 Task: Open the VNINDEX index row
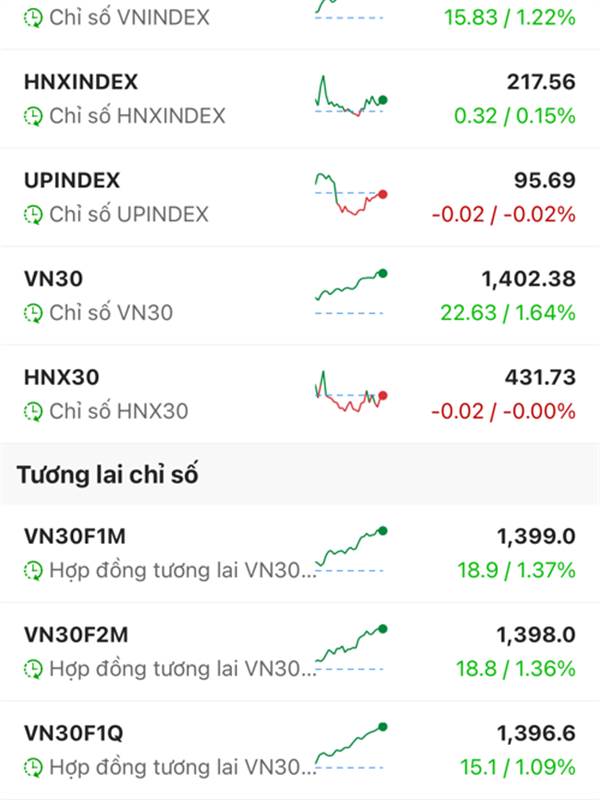[x=300, y=18]
